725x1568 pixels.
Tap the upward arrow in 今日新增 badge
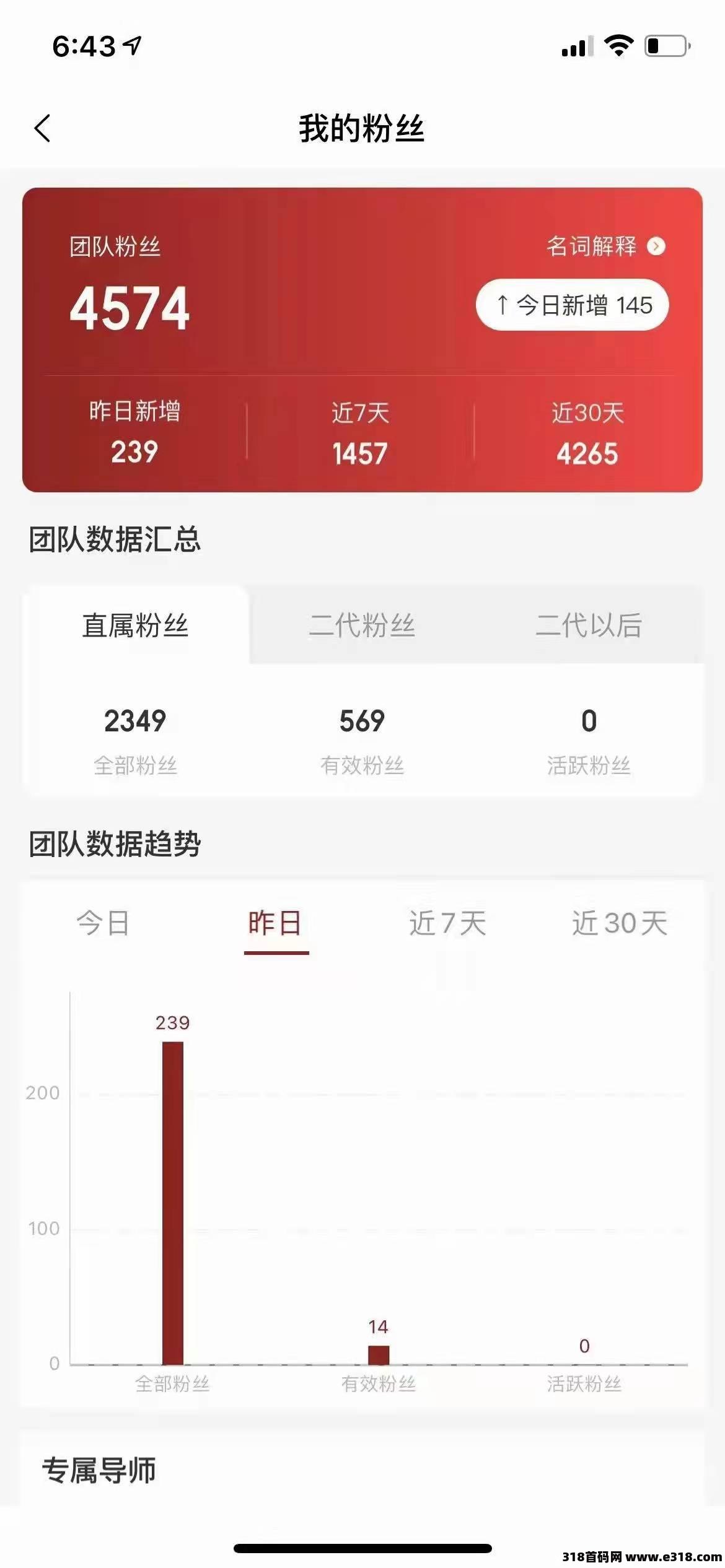click(x=504, y=305)
